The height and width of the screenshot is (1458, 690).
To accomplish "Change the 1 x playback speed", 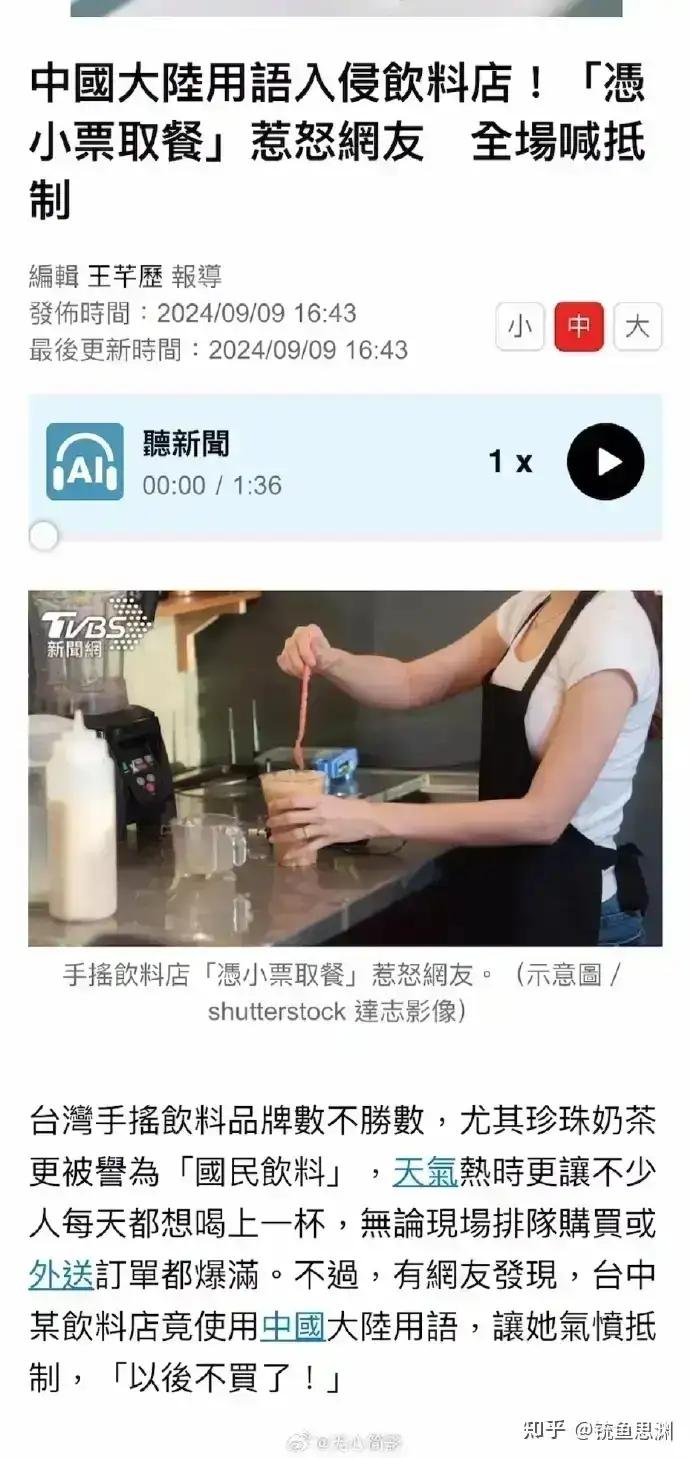I will click(510, 462).
